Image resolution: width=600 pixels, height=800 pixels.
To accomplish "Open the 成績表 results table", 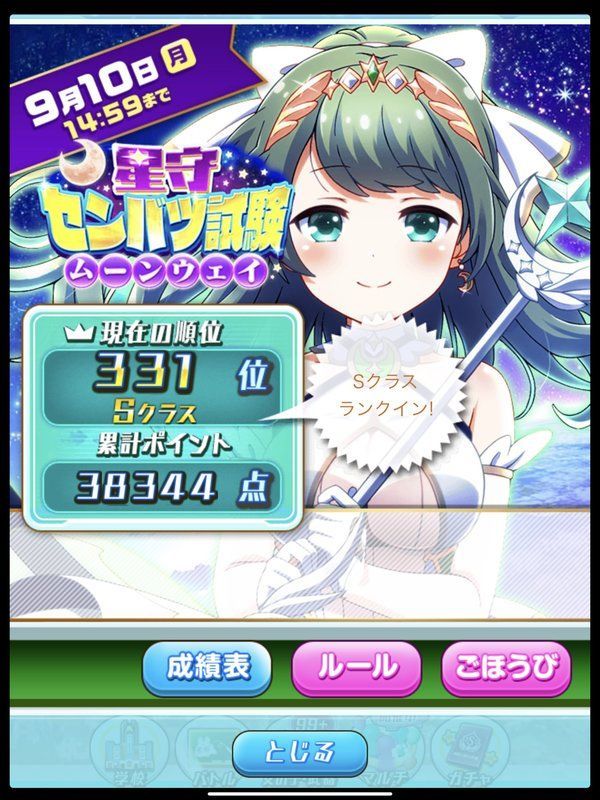I will point(207,667).
